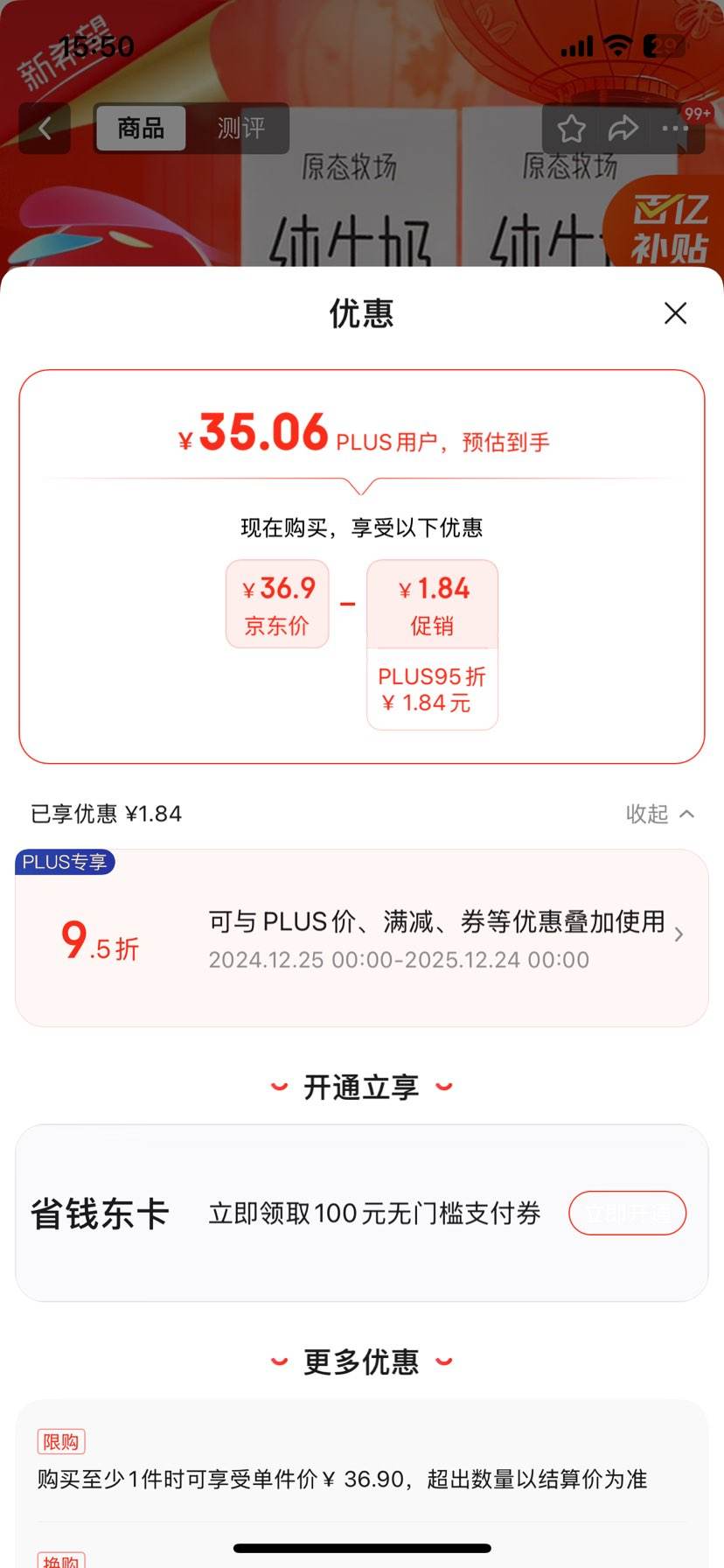This screenshot has height=1568, width=724.
Task: Tap the back navigation arrow
Action: click(x=45, y=128)
